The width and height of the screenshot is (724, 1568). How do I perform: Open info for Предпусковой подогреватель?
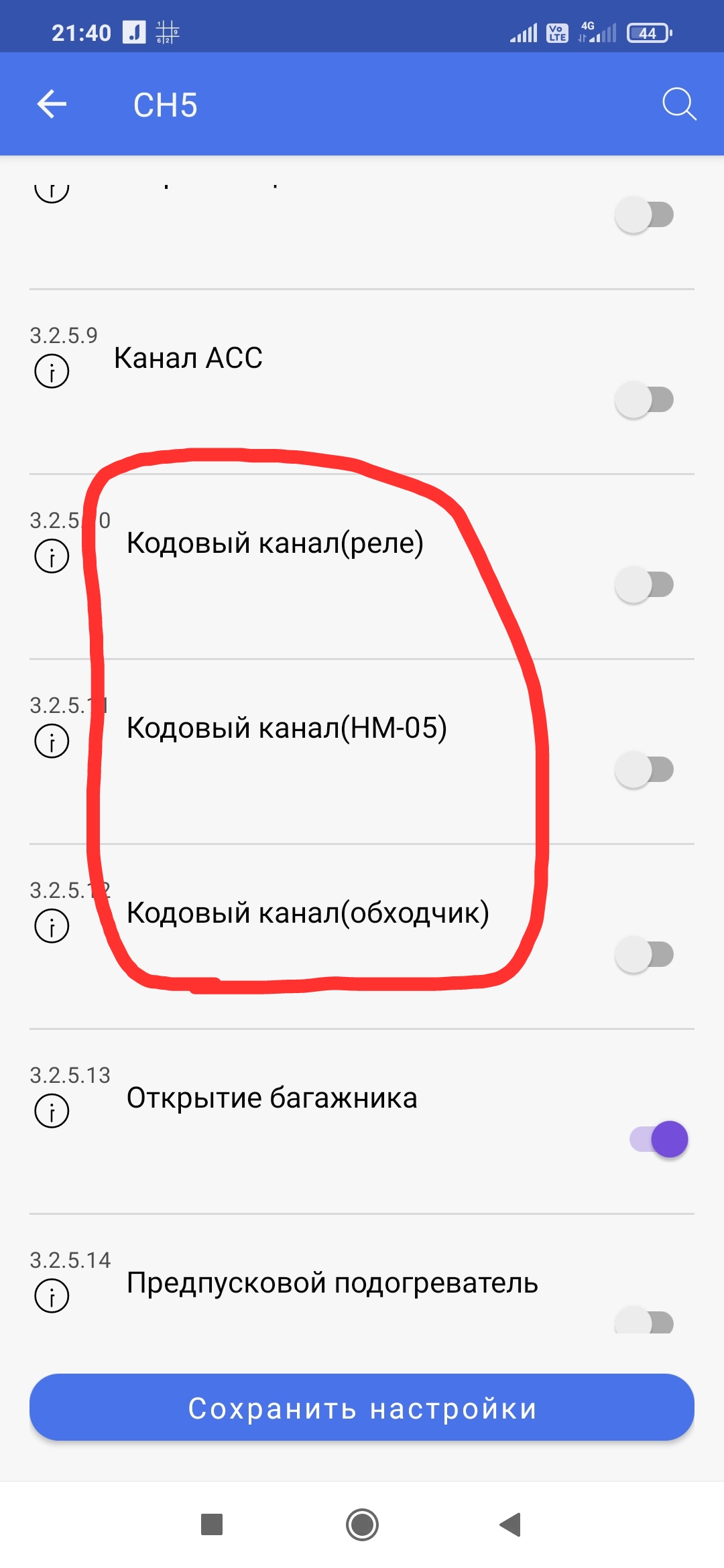[52, 1296]
